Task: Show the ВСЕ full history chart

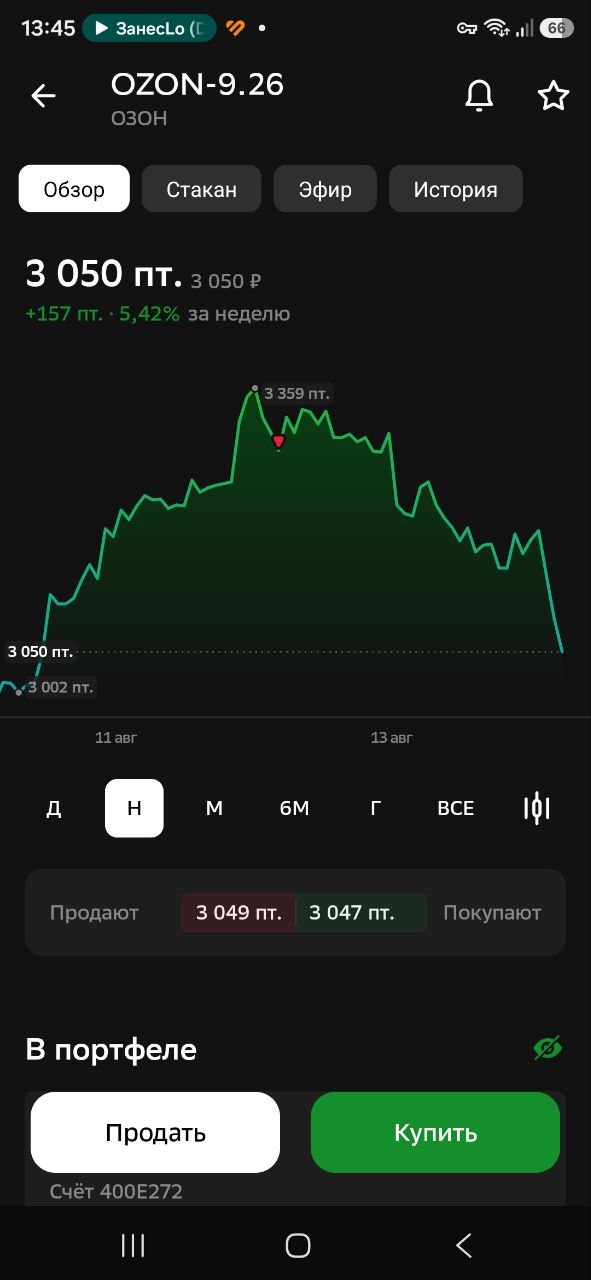Action: click(x=455, y=808)
